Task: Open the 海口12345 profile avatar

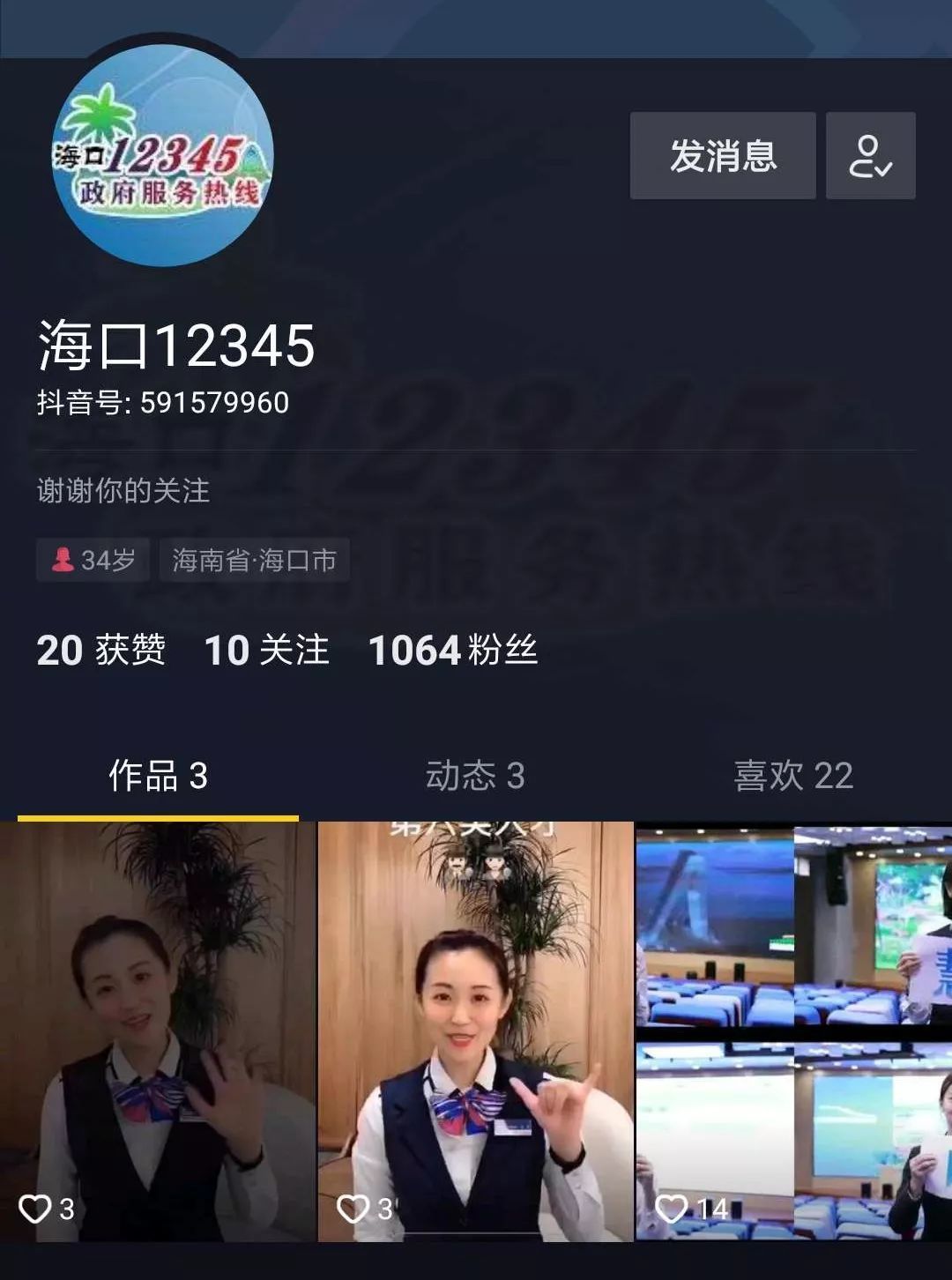Action: (x=163, y=155)
